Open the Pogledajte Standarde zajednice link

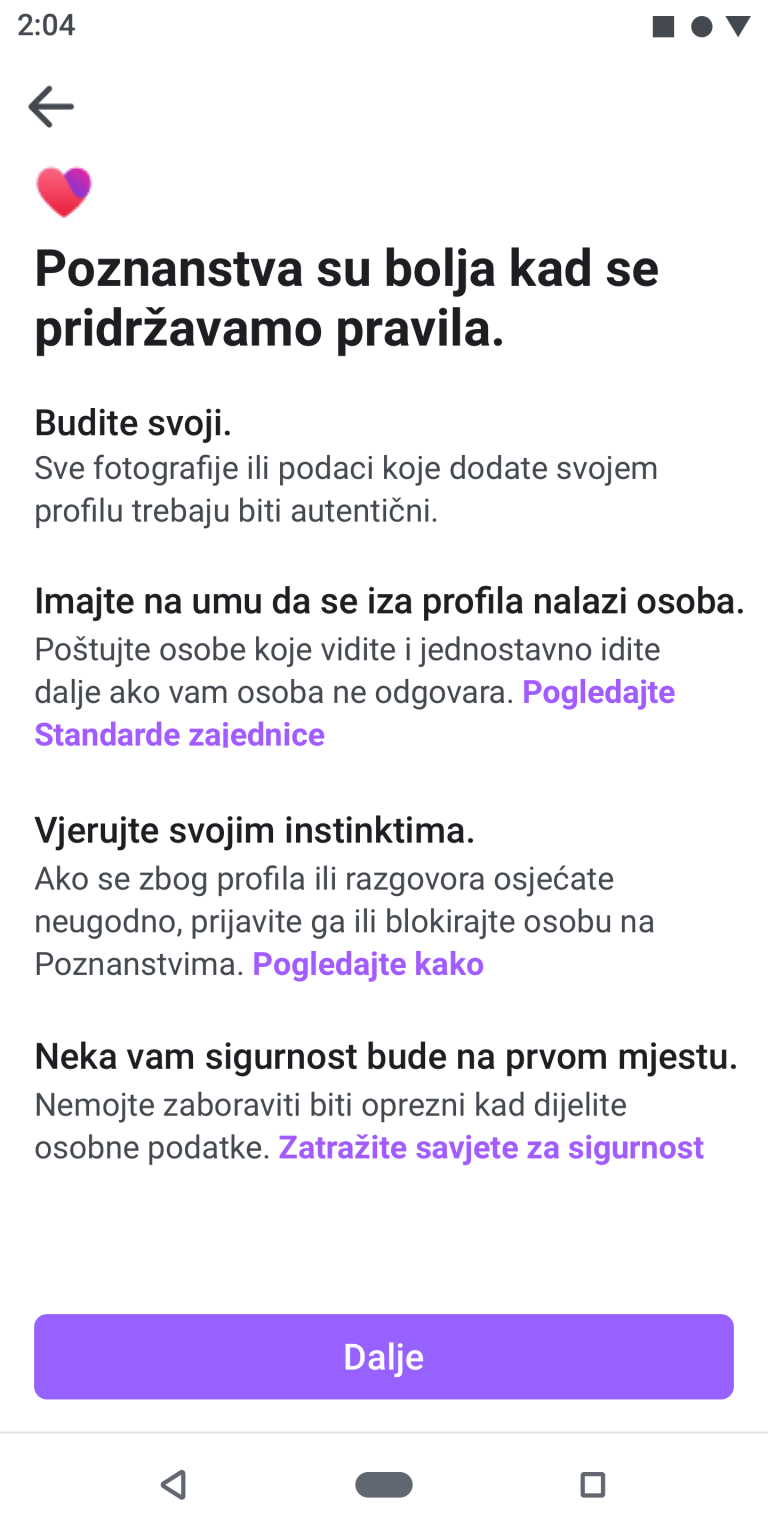(x=180, y=734)
